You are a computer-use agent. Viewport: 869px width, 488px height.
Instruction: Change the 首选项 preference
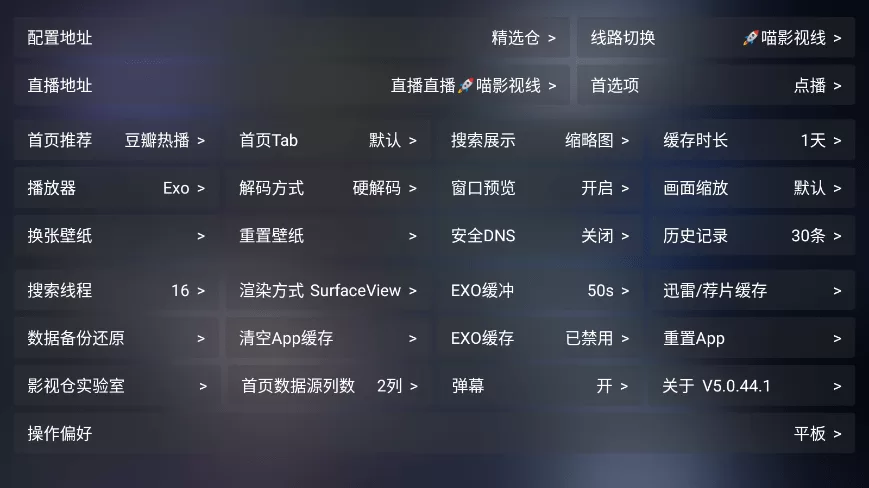(715, 86)
